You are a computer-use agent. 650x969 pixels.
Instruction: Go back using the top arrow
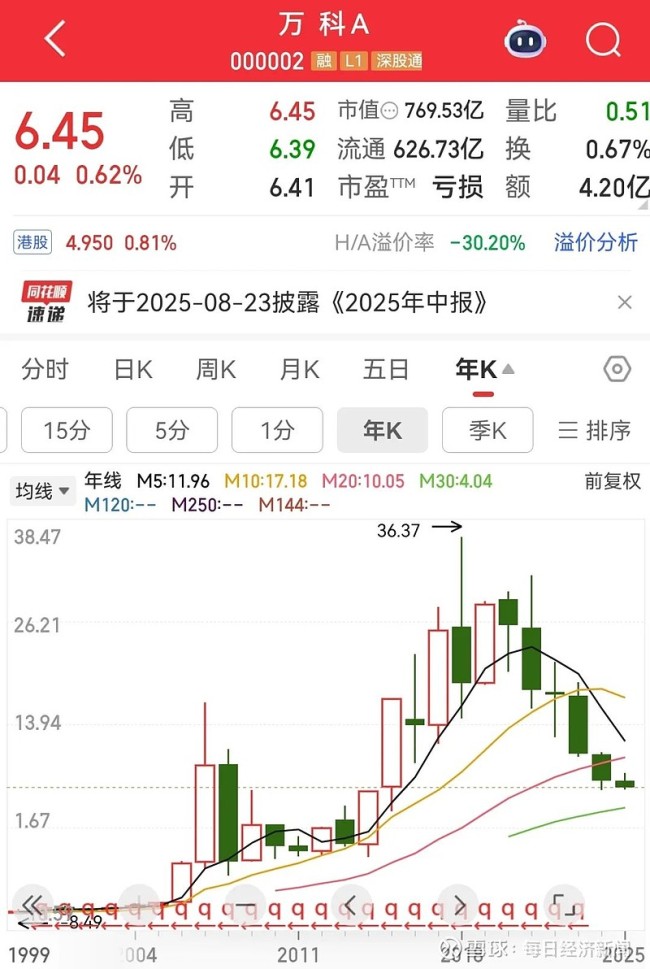(x=55, y=40)
